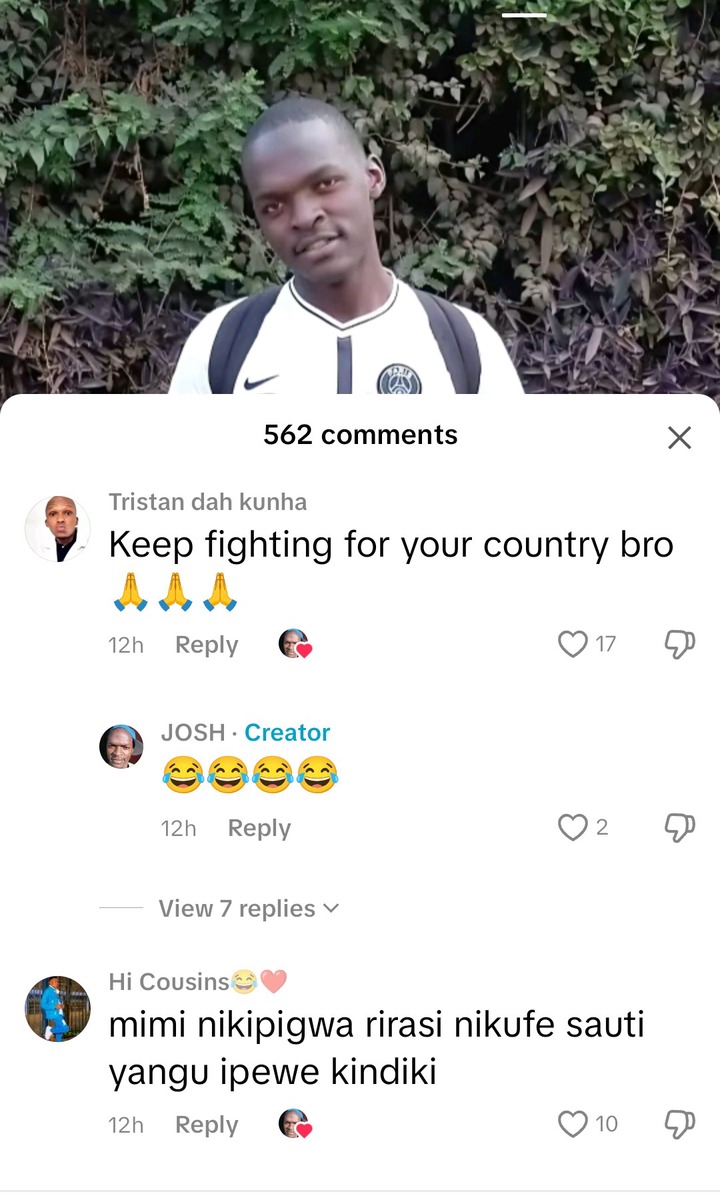Reply to Hi Cousins' comment

click(206, 1125)
